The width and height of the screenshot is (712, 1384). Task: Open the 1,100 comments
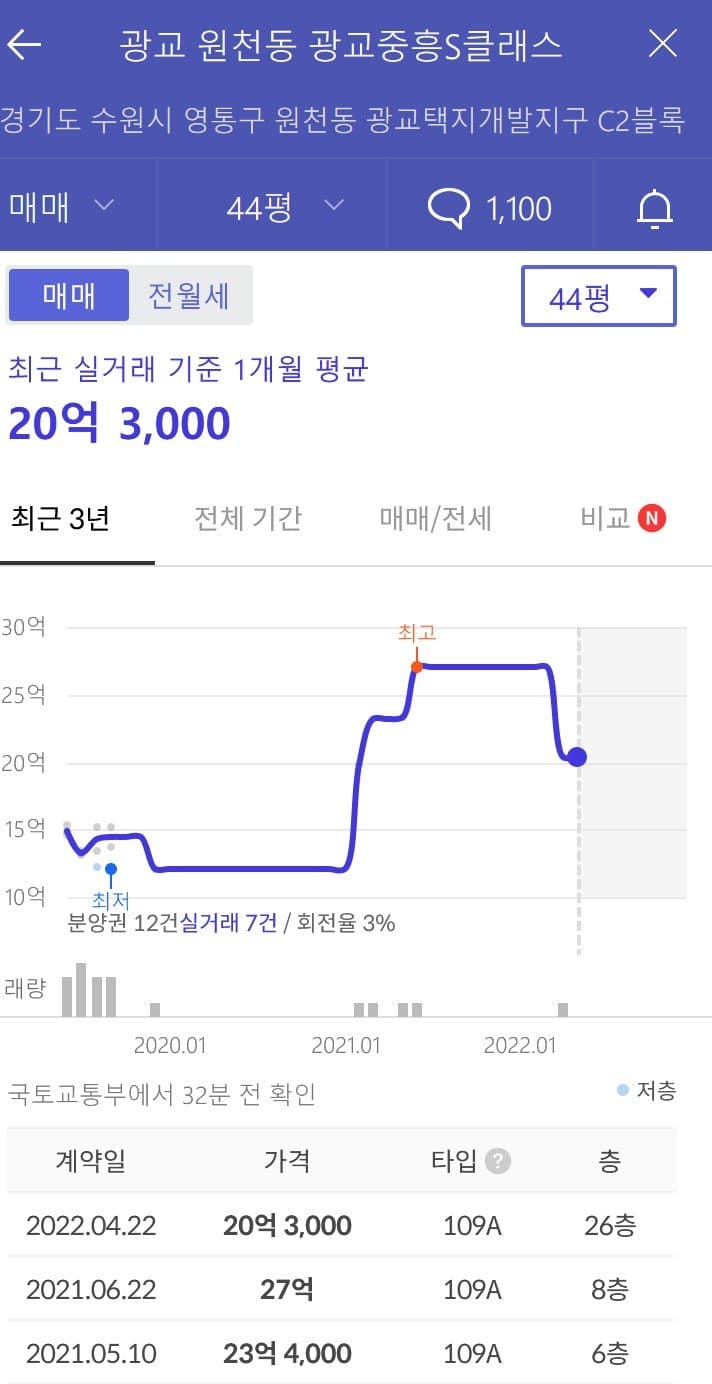tap(490, 208)
